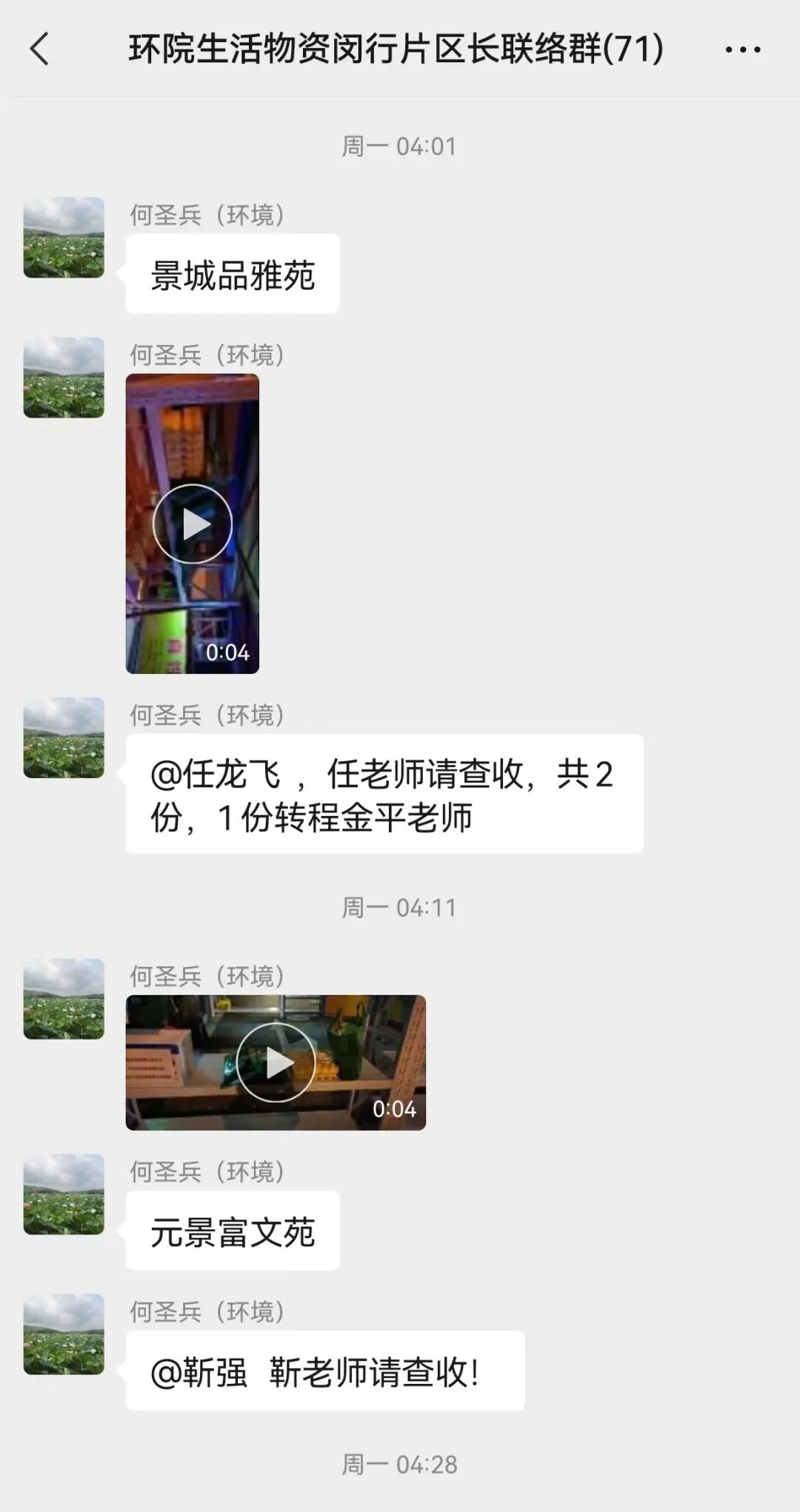Tap the 周一 04:01 timestamp
Image resolution: width=800 pixels, height=1512 pixels.
click(x=400, y=146)
